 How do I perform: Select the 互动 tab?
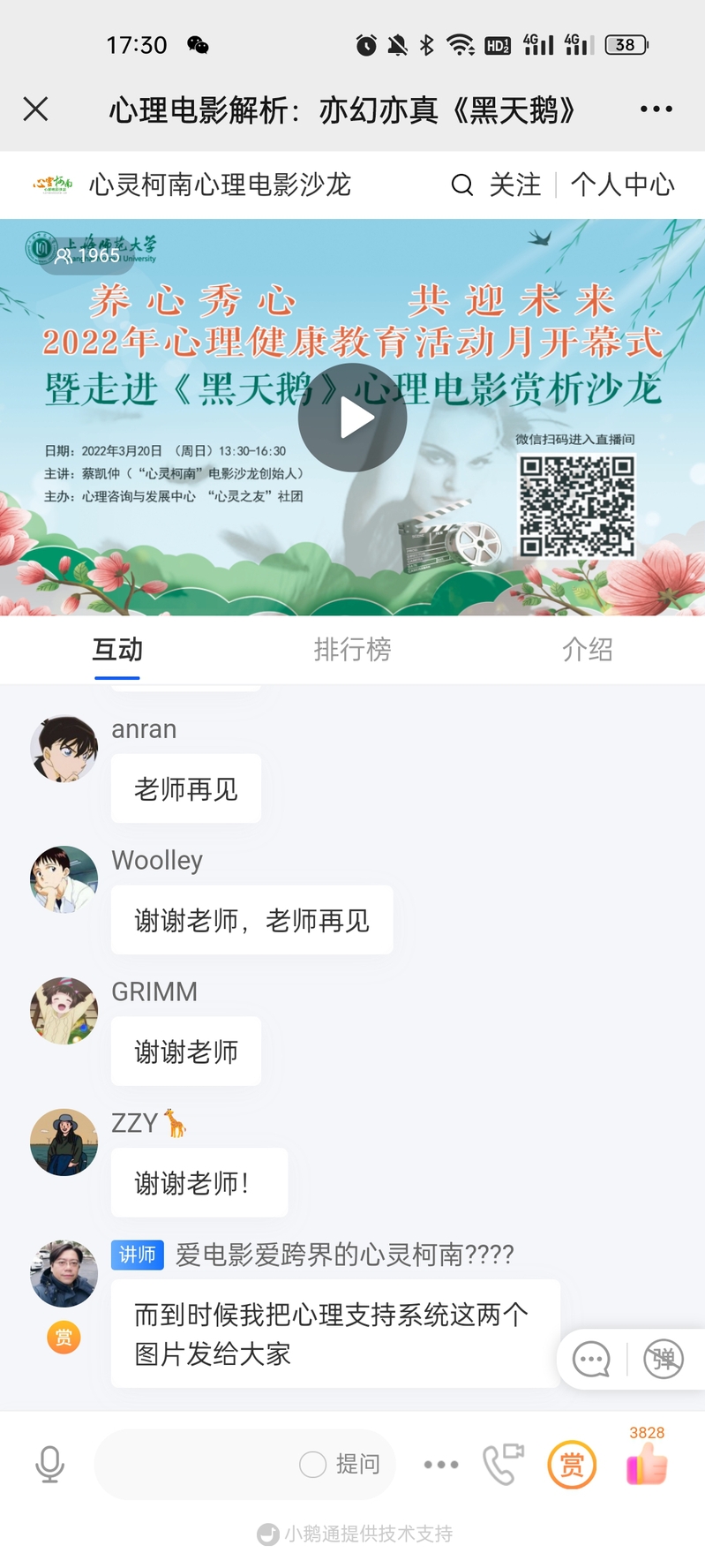point(117,650)
